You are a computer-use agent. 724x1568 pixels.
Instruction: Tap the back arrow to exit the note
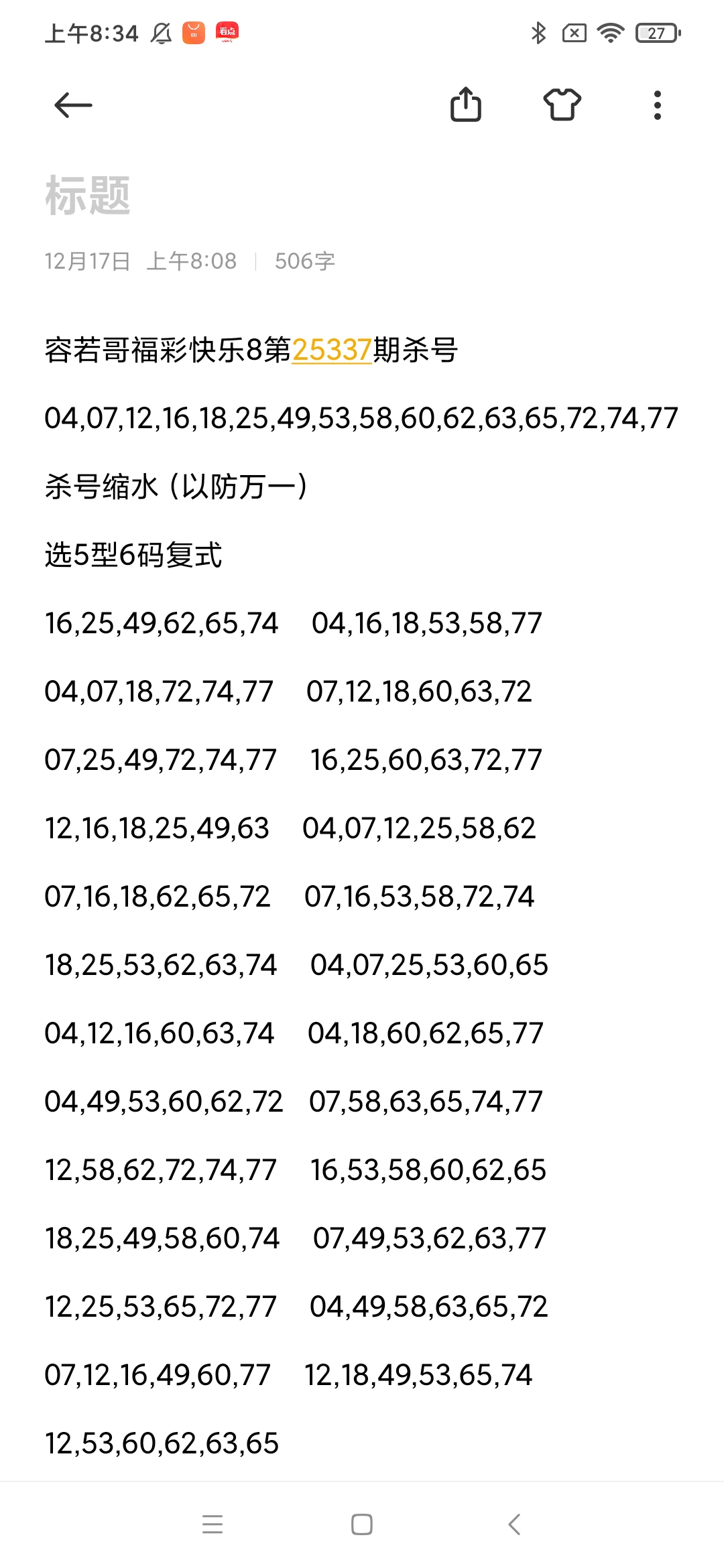pyautogui.click(x=72, y=105)
